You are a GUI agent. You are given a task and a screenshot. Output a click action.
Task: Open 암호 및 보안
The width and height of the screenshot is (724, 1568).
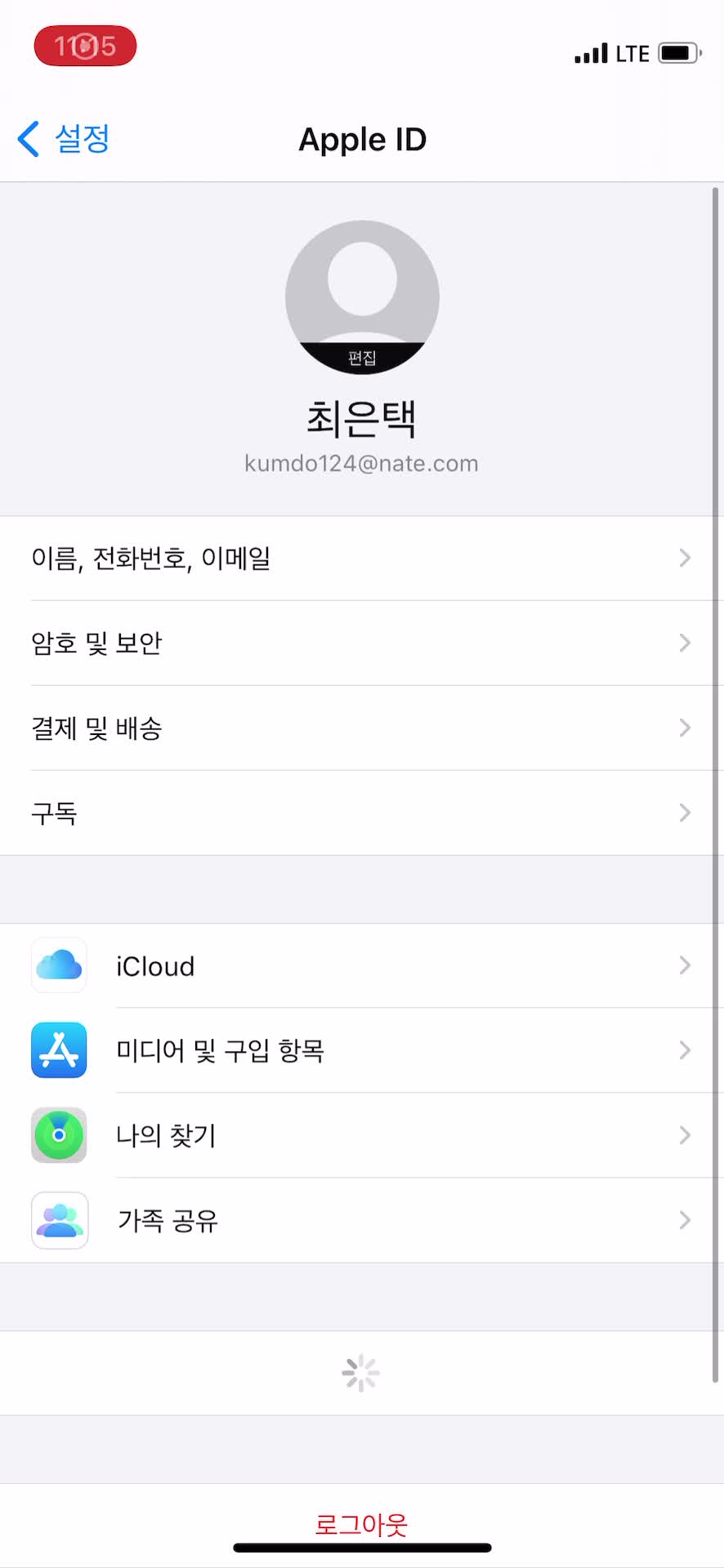361,644
